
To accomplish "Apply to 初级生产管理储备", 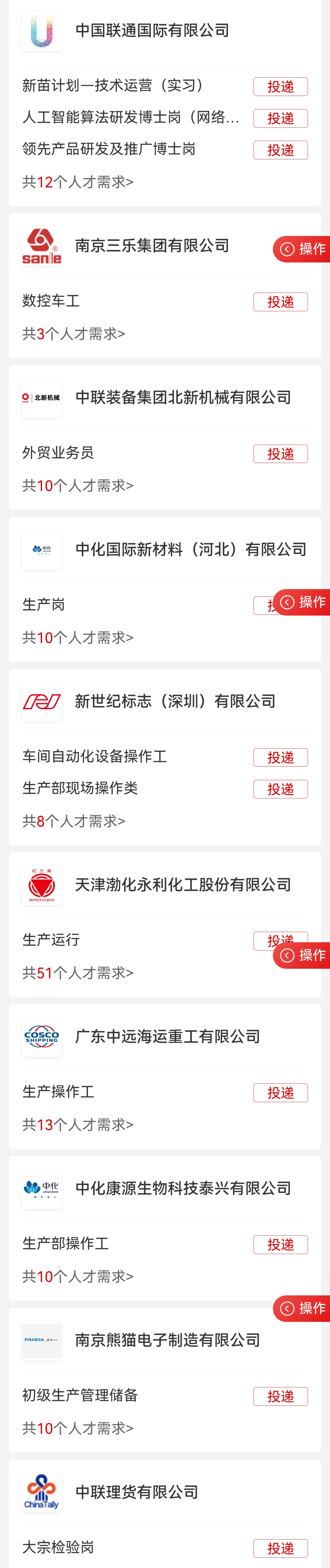I will coord(280,1396).
